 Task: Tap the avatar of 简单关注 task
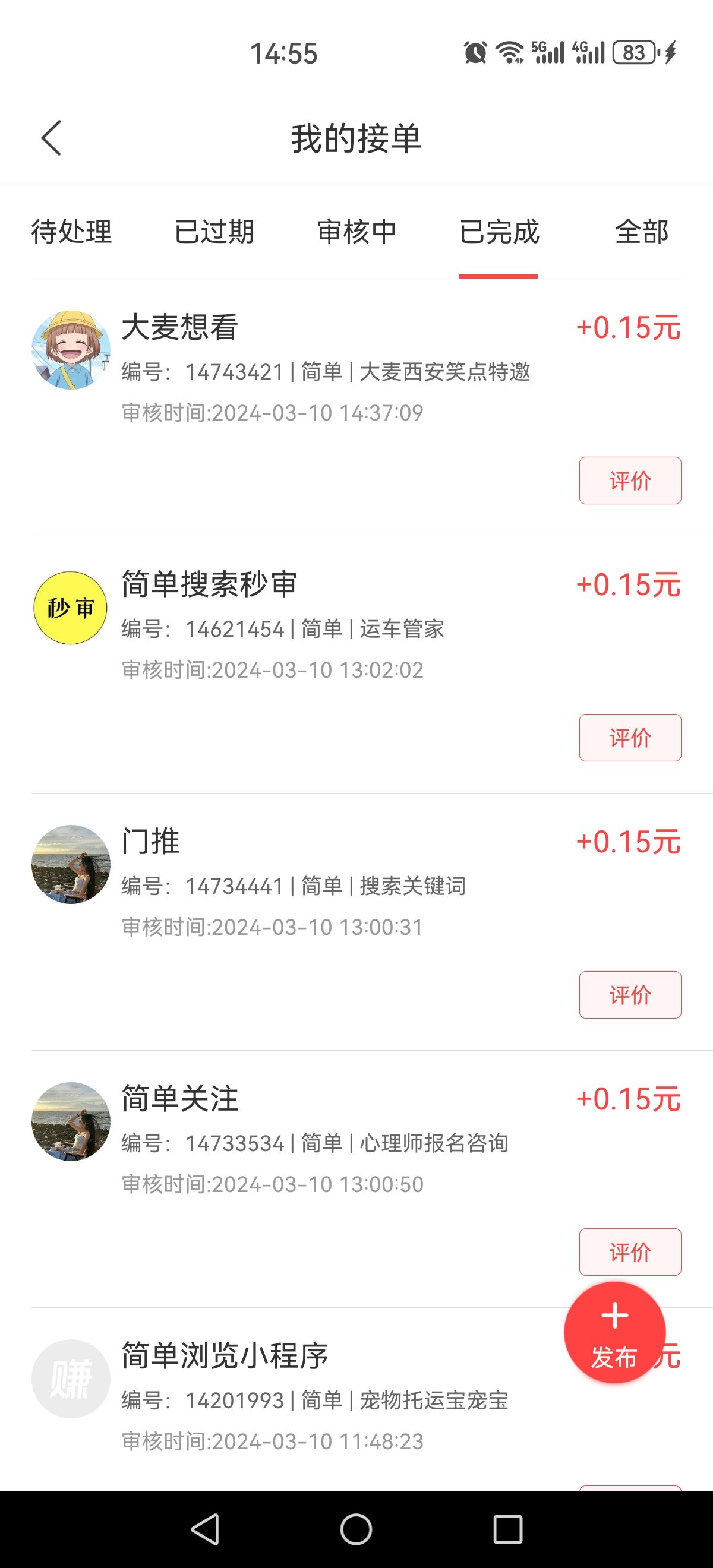pyautogui.click(x=71, y=1120)
